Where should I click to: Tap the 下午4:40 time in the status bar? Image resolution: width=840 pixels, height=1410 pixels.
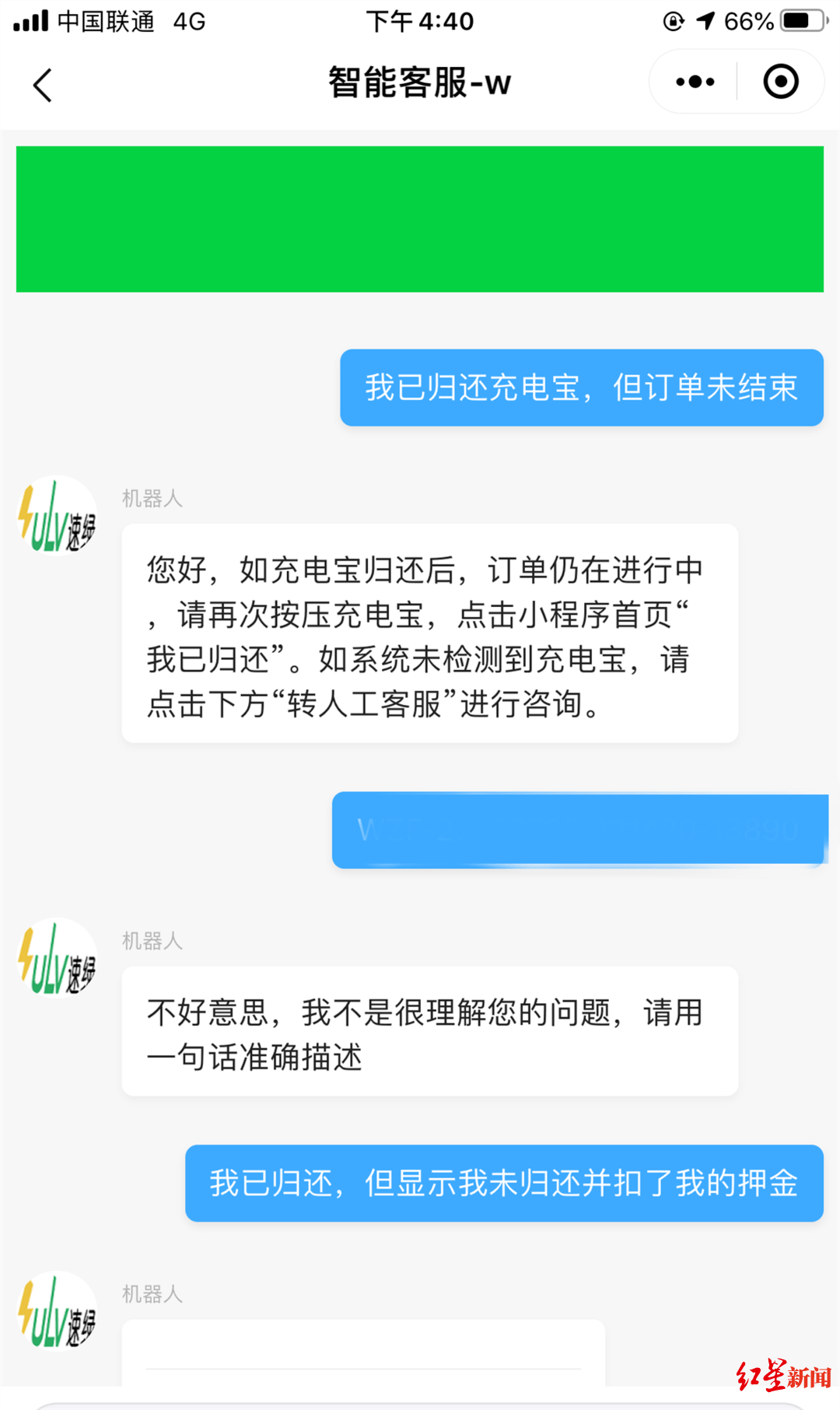tap(420, 21)
